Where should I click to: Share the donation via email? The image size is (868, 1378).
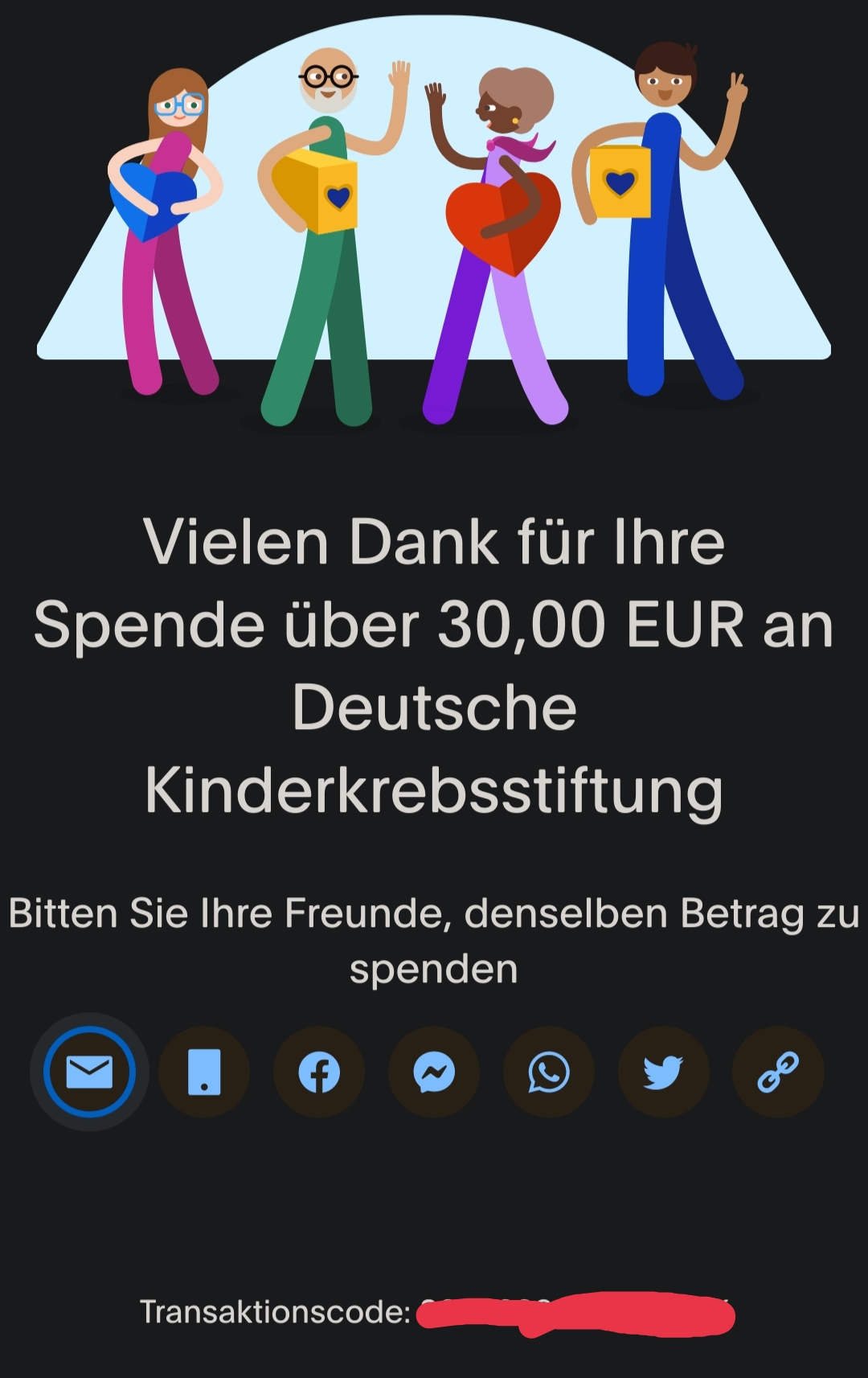[89, 1072]
